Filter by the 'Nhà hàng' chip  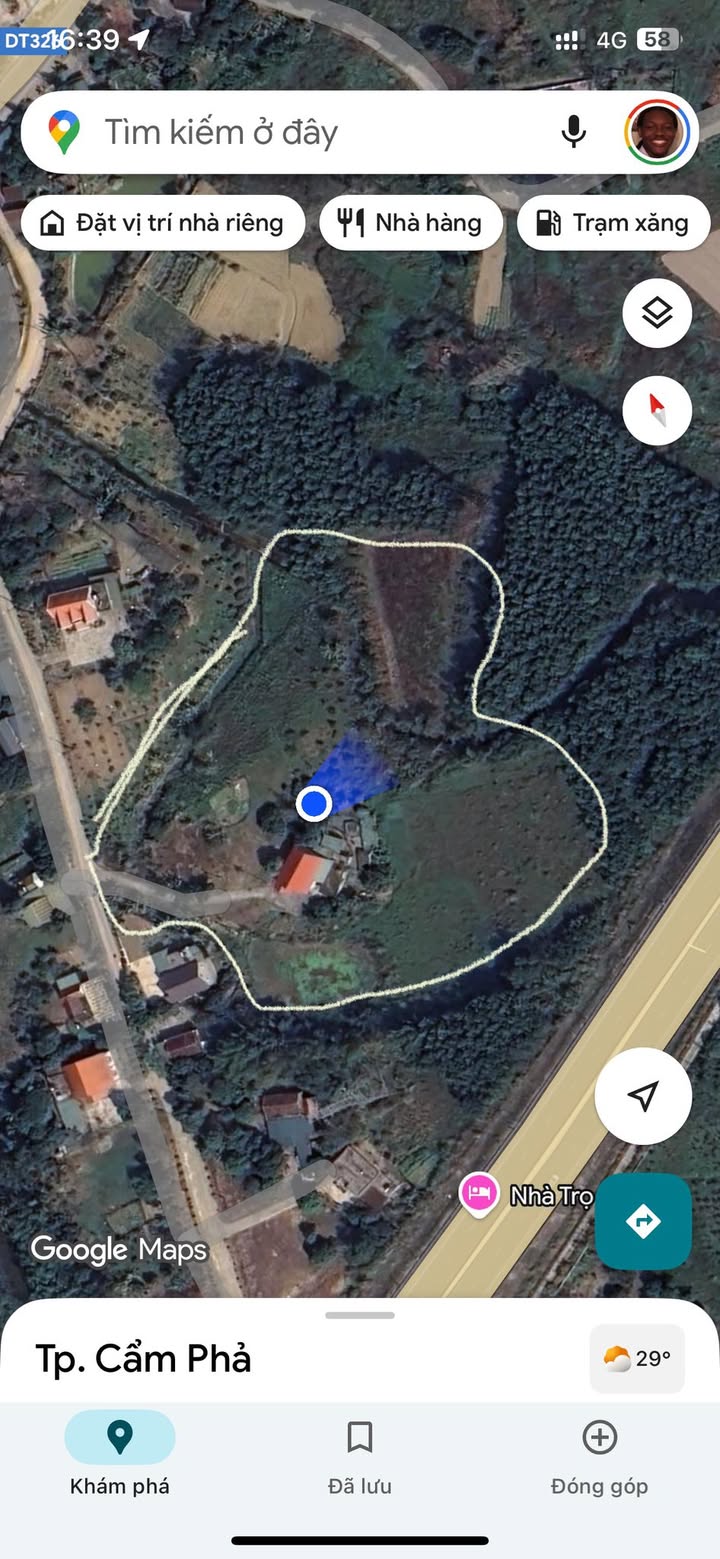coord(410,223)
